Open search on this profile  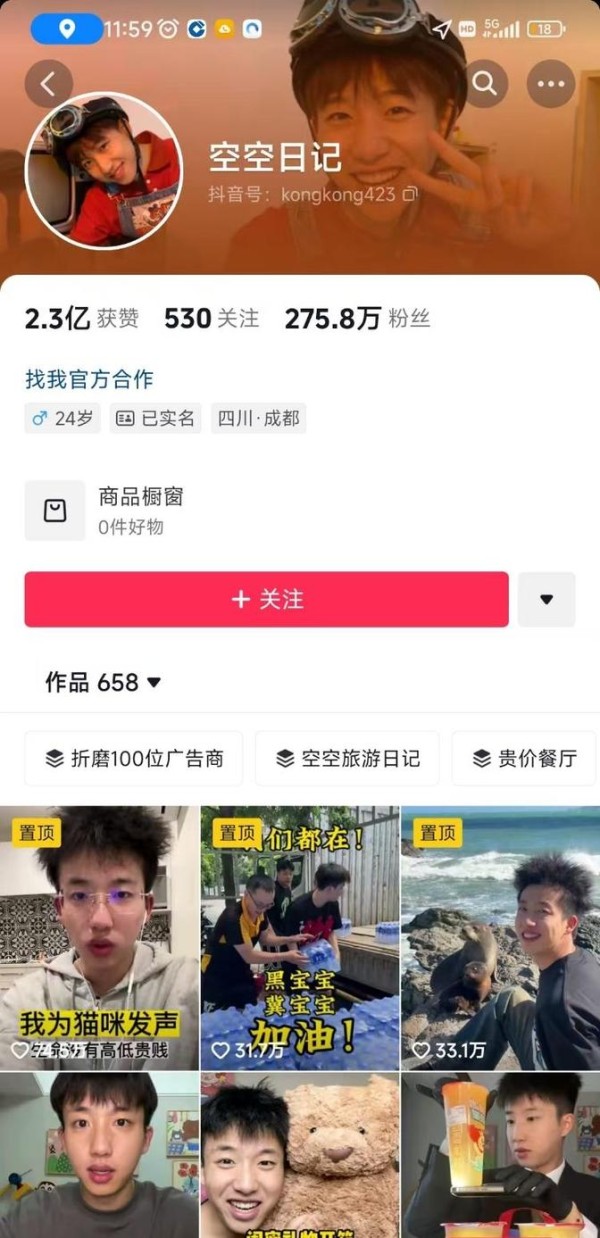coord(485,84)
